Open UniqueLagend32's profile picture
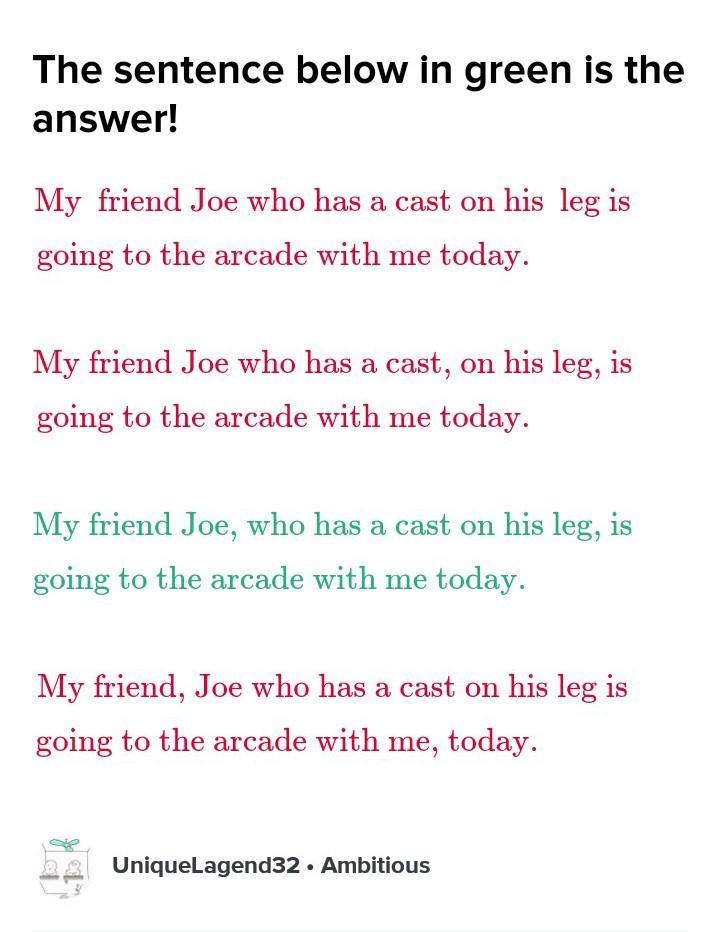 pyautogui.click(x=64, y=867)
